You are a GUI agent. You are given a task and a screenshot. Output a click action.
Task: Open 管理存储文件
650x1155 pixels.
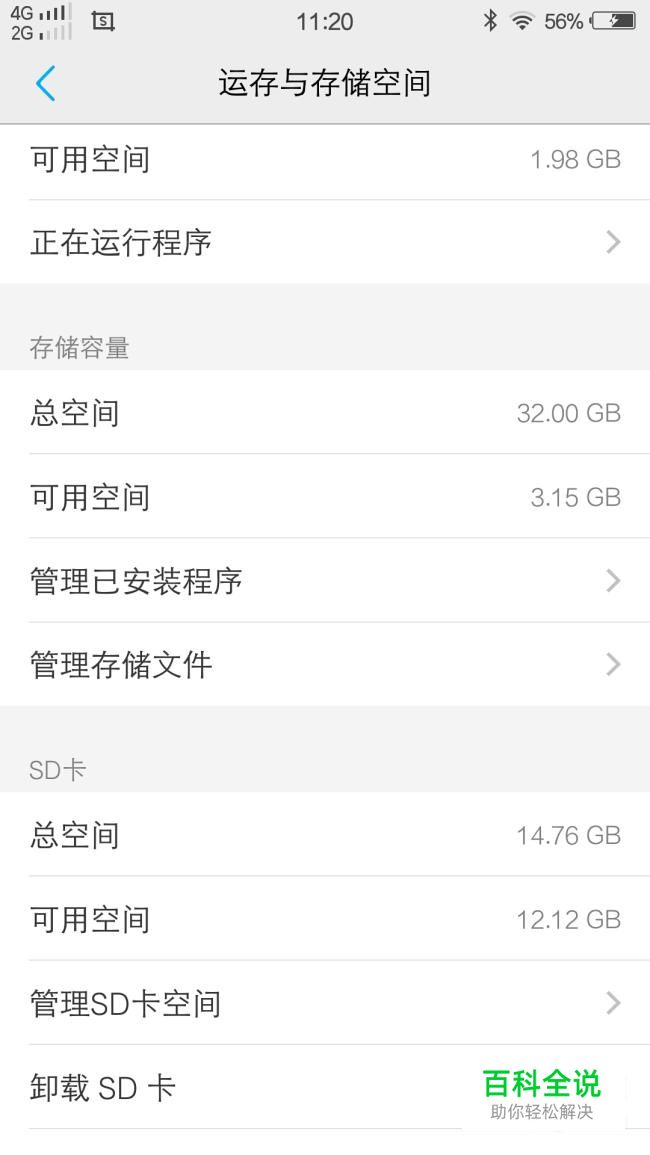325,664
